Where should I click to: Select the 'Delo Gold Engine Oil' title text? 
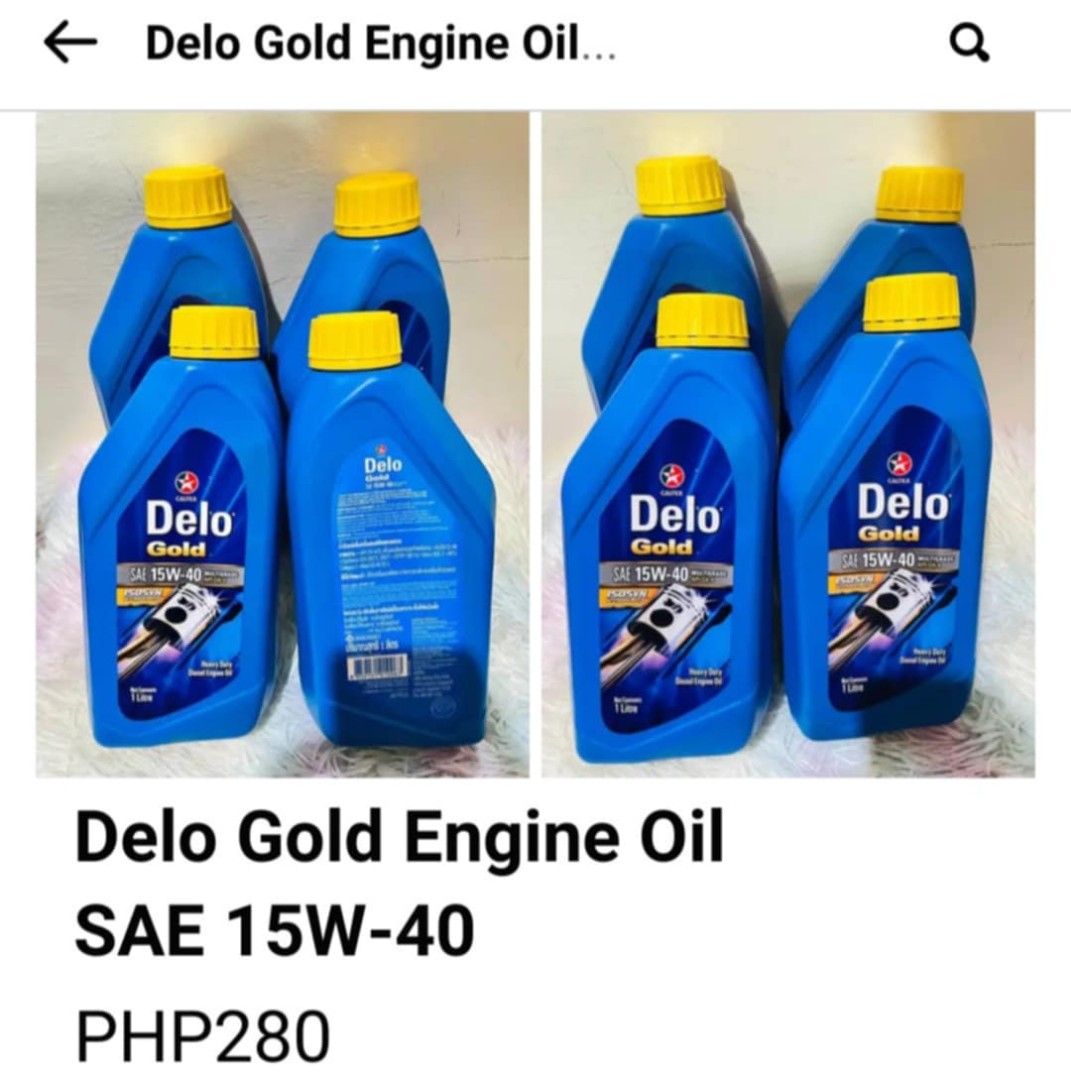click(x=400, y=838)
